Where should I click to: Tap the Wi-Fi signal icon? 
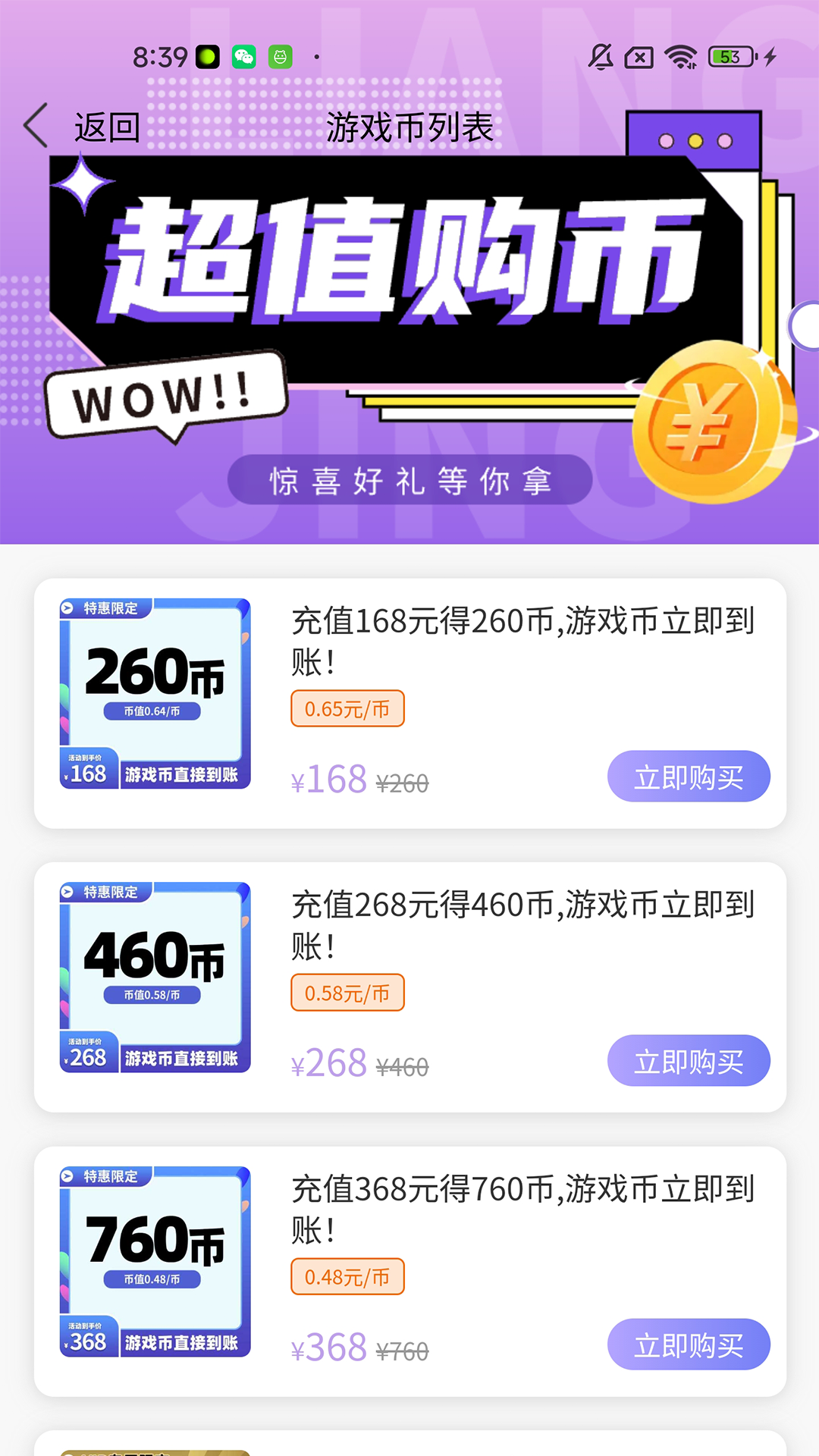pyautogui.click(x=679, y=55)
